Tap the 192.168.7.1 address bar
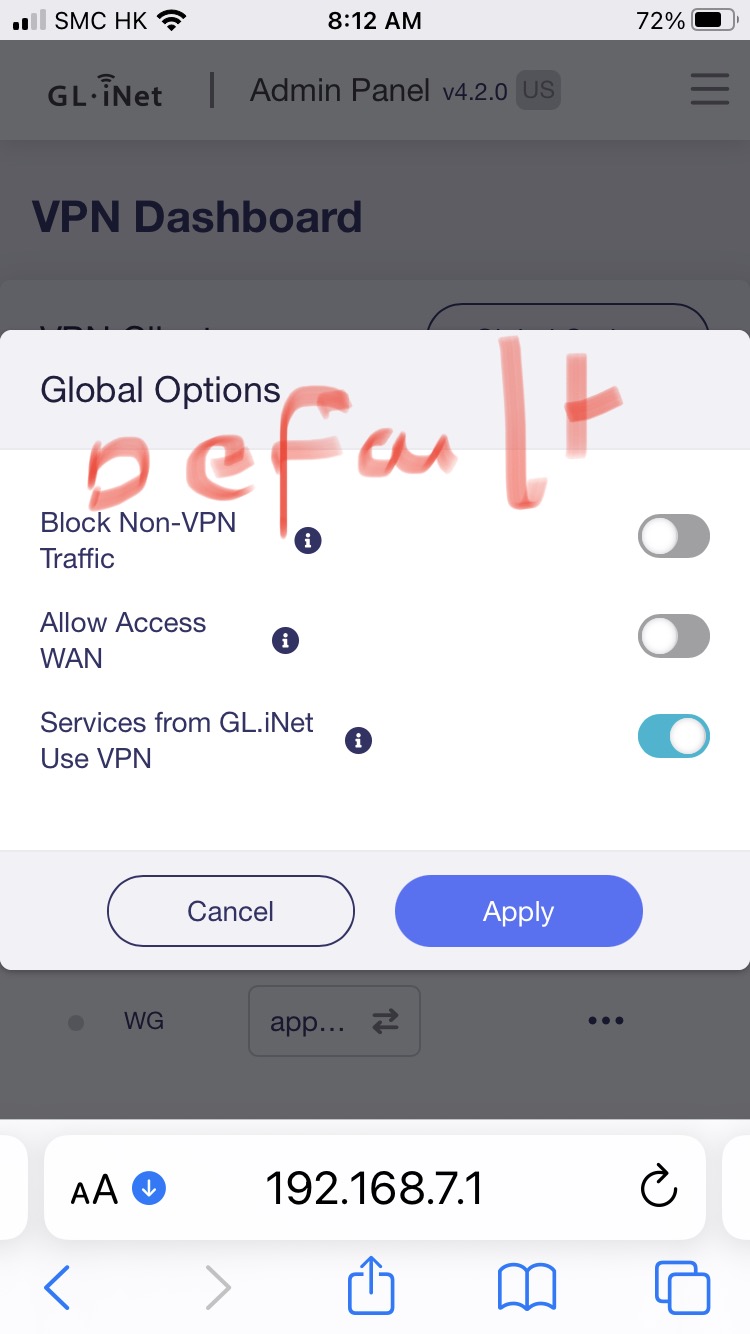 [x=374, y=1188]
